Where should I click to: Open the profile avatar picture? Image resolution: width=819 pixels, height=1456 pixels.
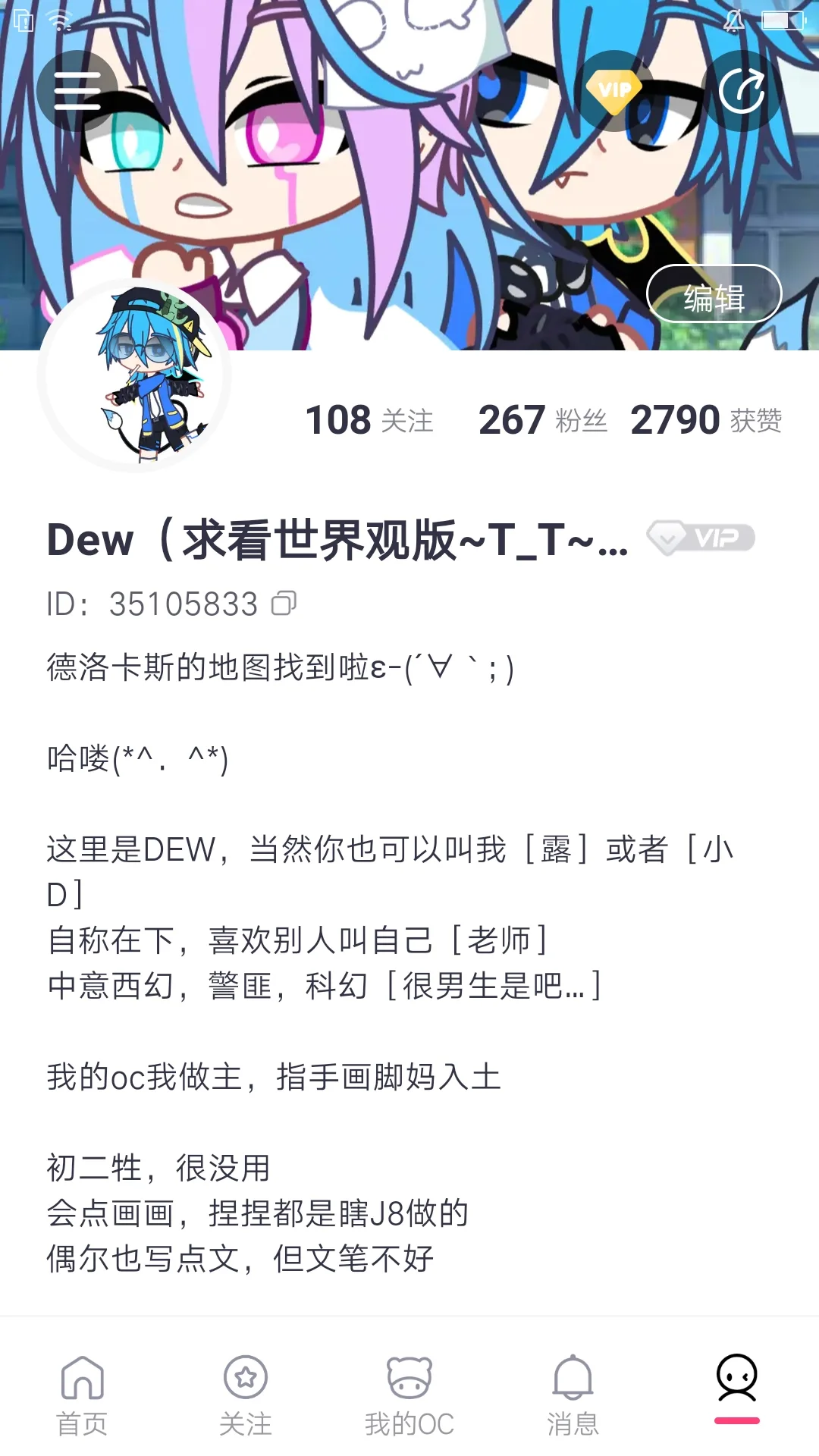[x=134, y=375]
